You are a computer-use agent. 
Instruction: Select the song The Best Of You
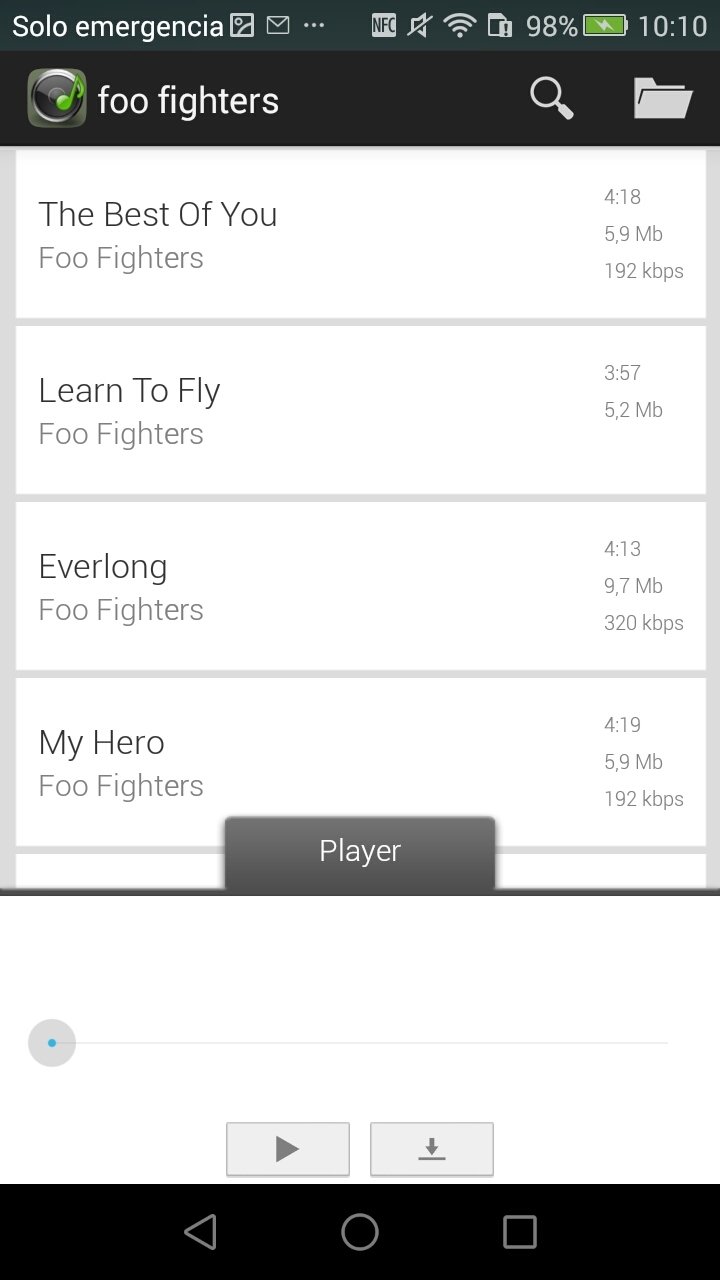tap(361, 234)
